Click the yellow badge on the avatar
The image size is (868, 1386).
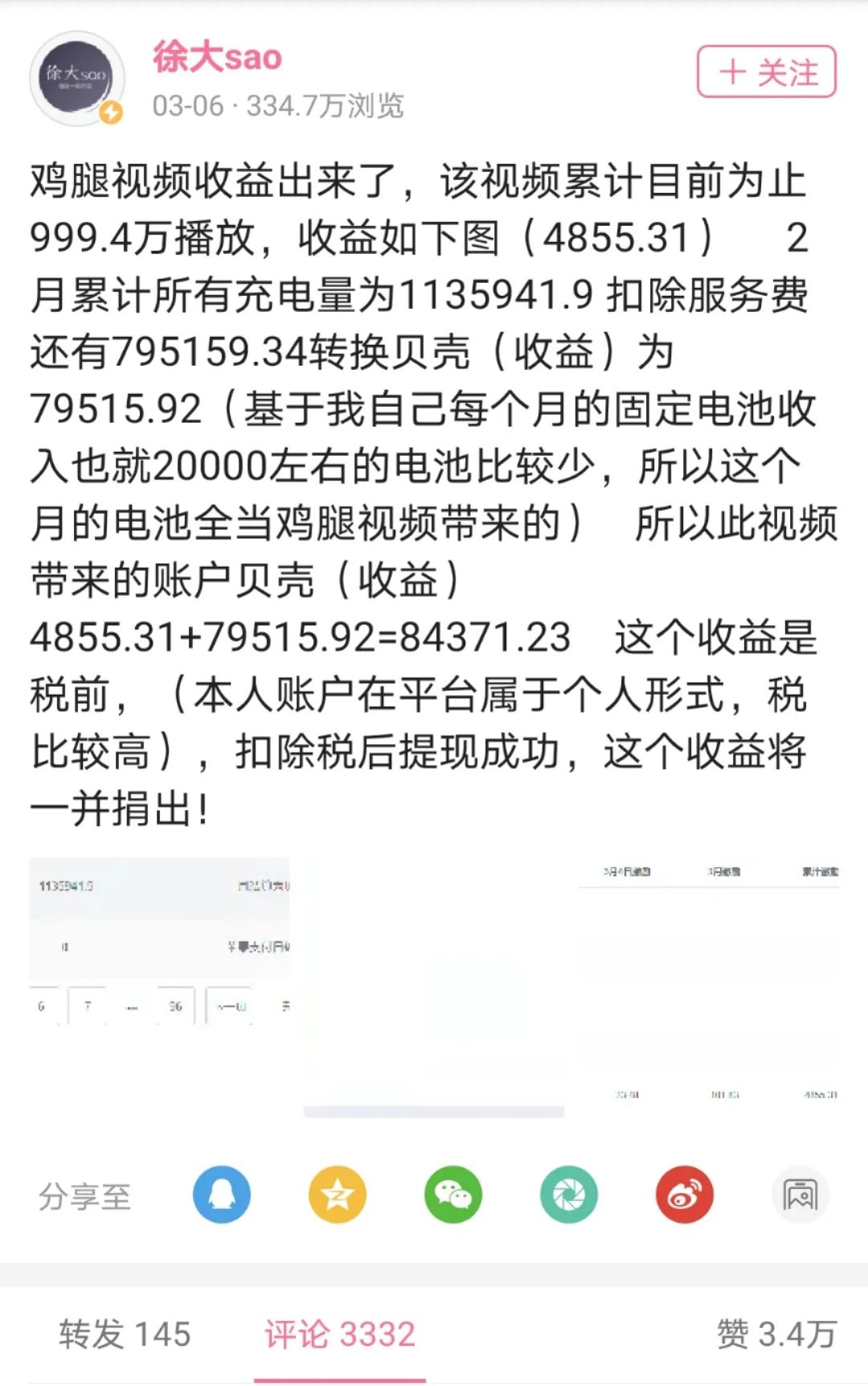point(110,110)
